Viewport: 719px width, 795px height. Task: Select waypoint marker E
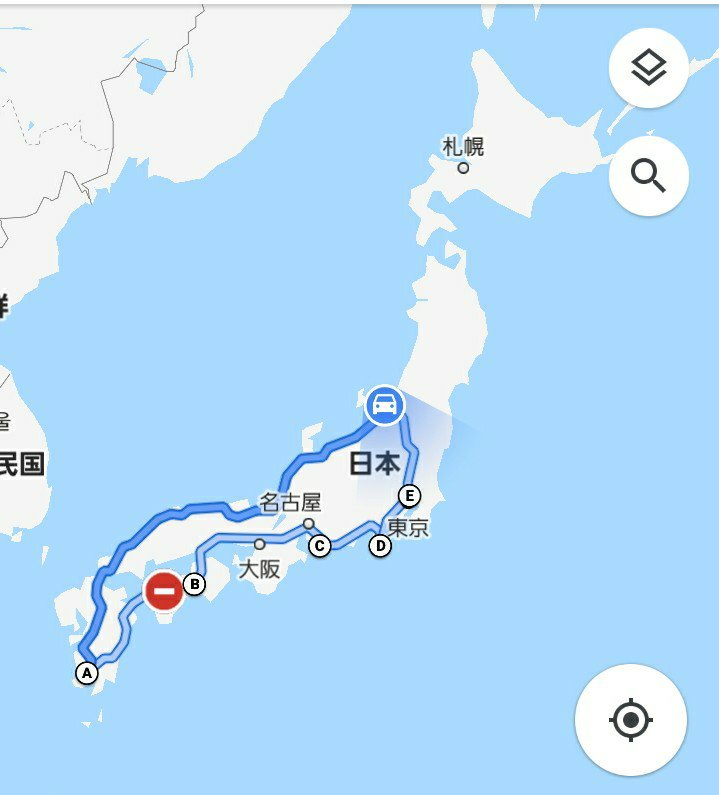click(x=408, y=495)
